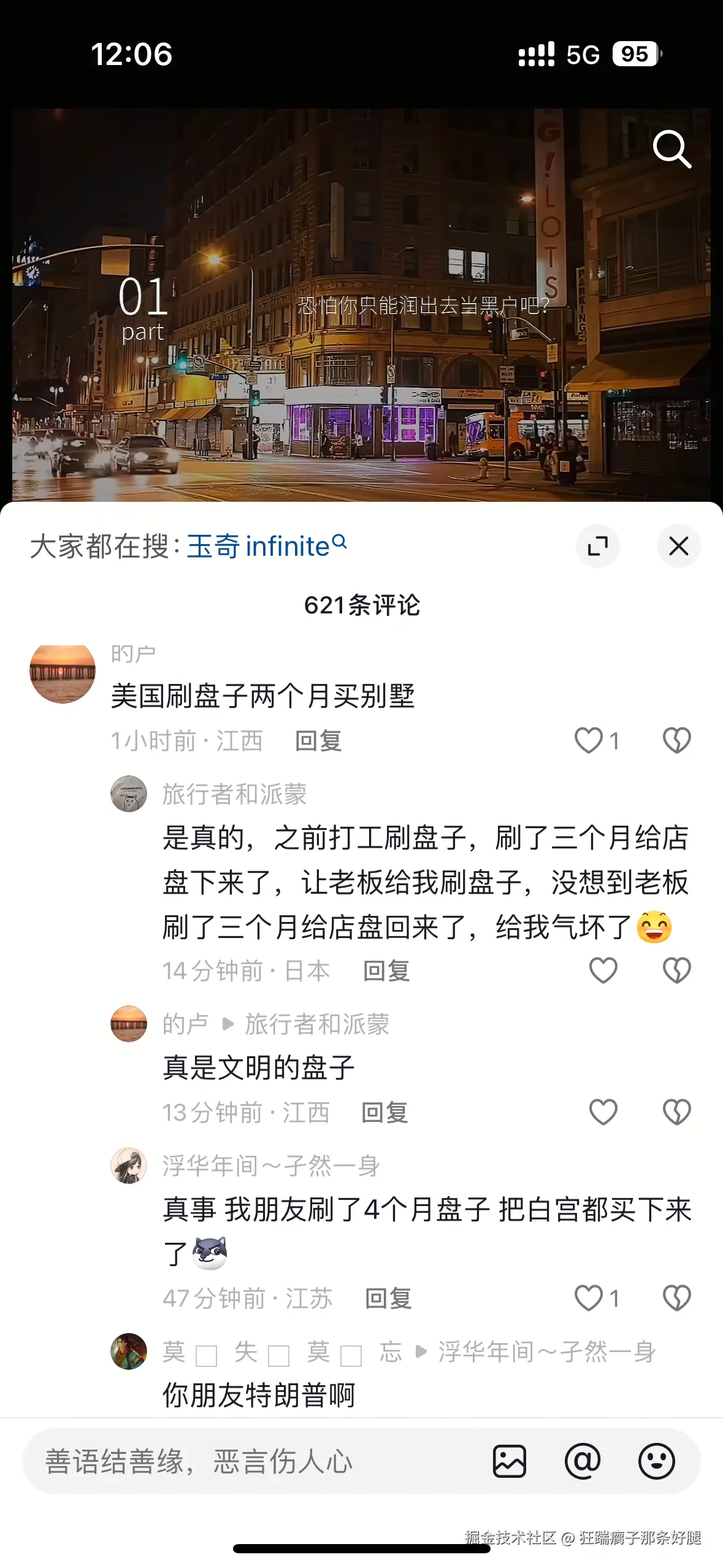Screen dimensions: 723x1568
Task: Tap the video to pause playback
Action: pos(362,307)
